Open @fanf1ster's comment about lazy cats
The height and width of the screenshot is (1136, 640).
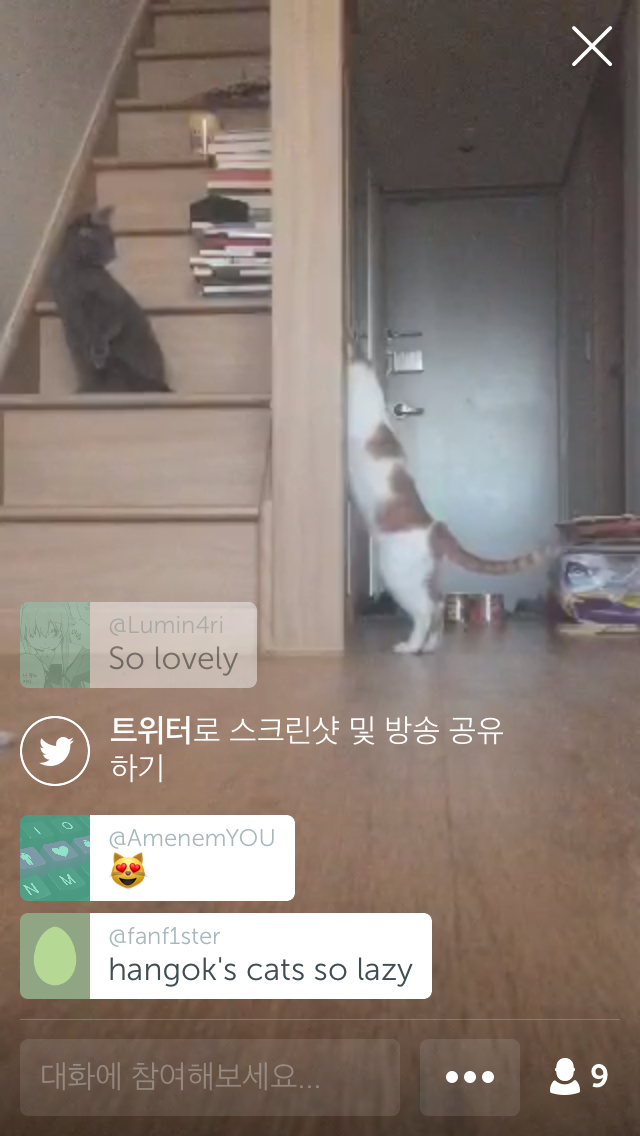click(226, 956)
